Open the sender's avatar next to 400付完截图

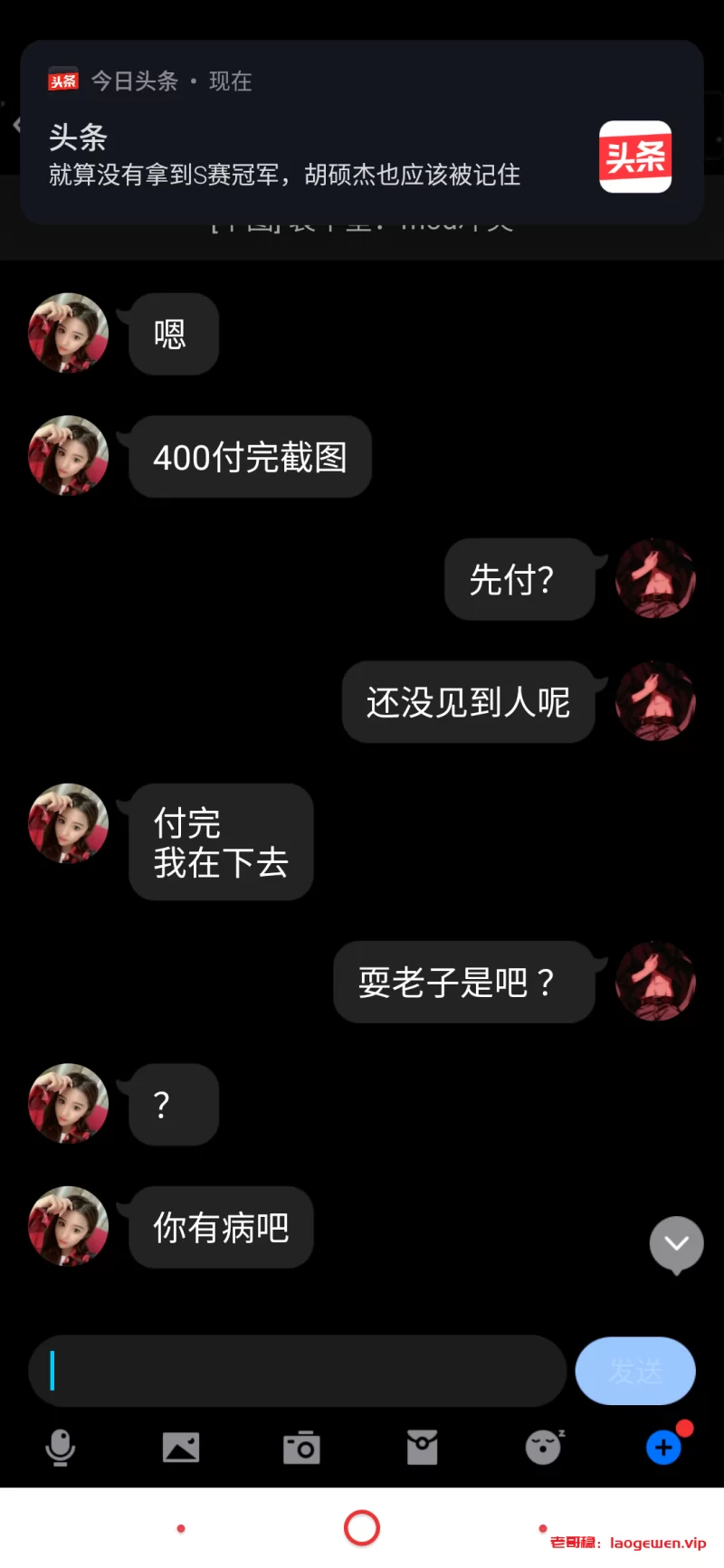coord(69,455)
